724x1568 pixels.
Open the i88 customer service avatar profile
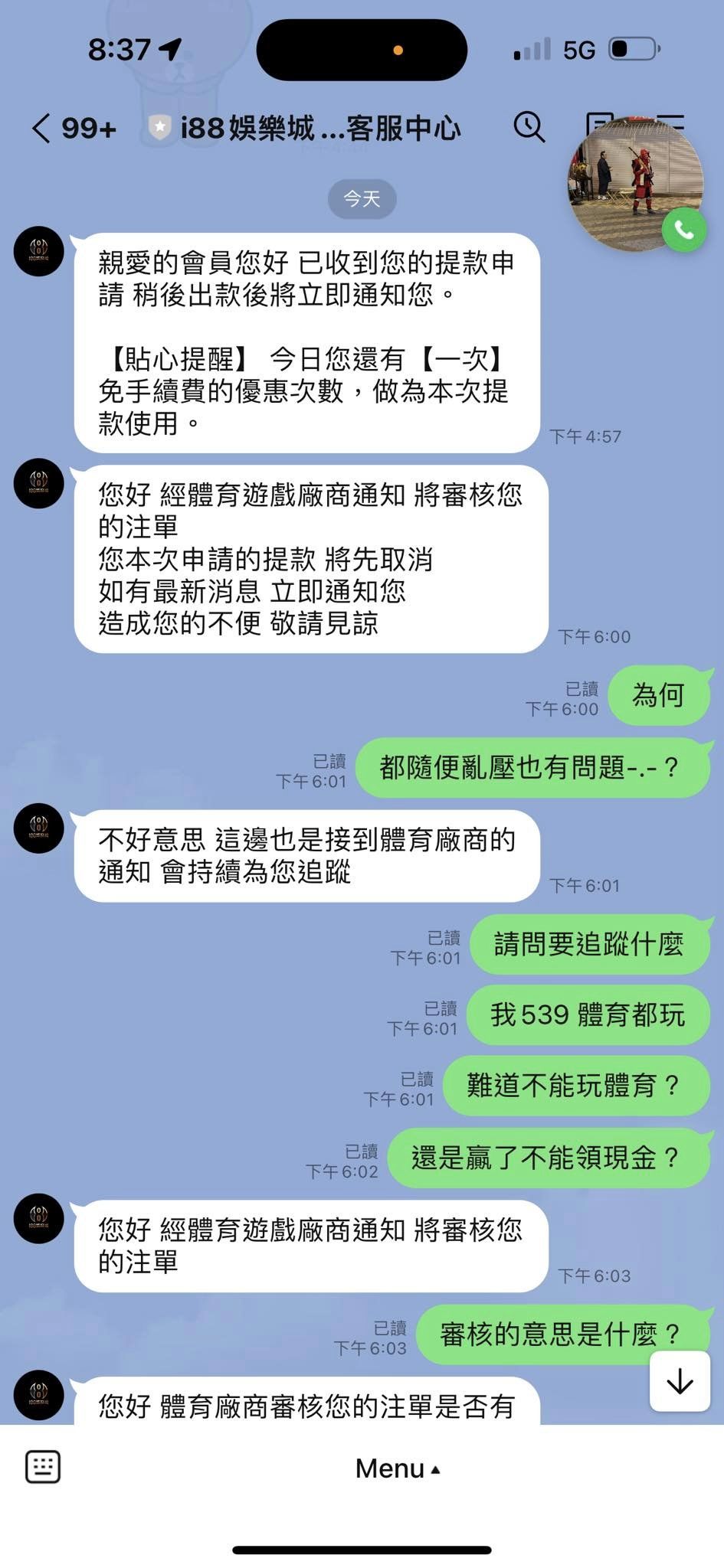[38, 251]
